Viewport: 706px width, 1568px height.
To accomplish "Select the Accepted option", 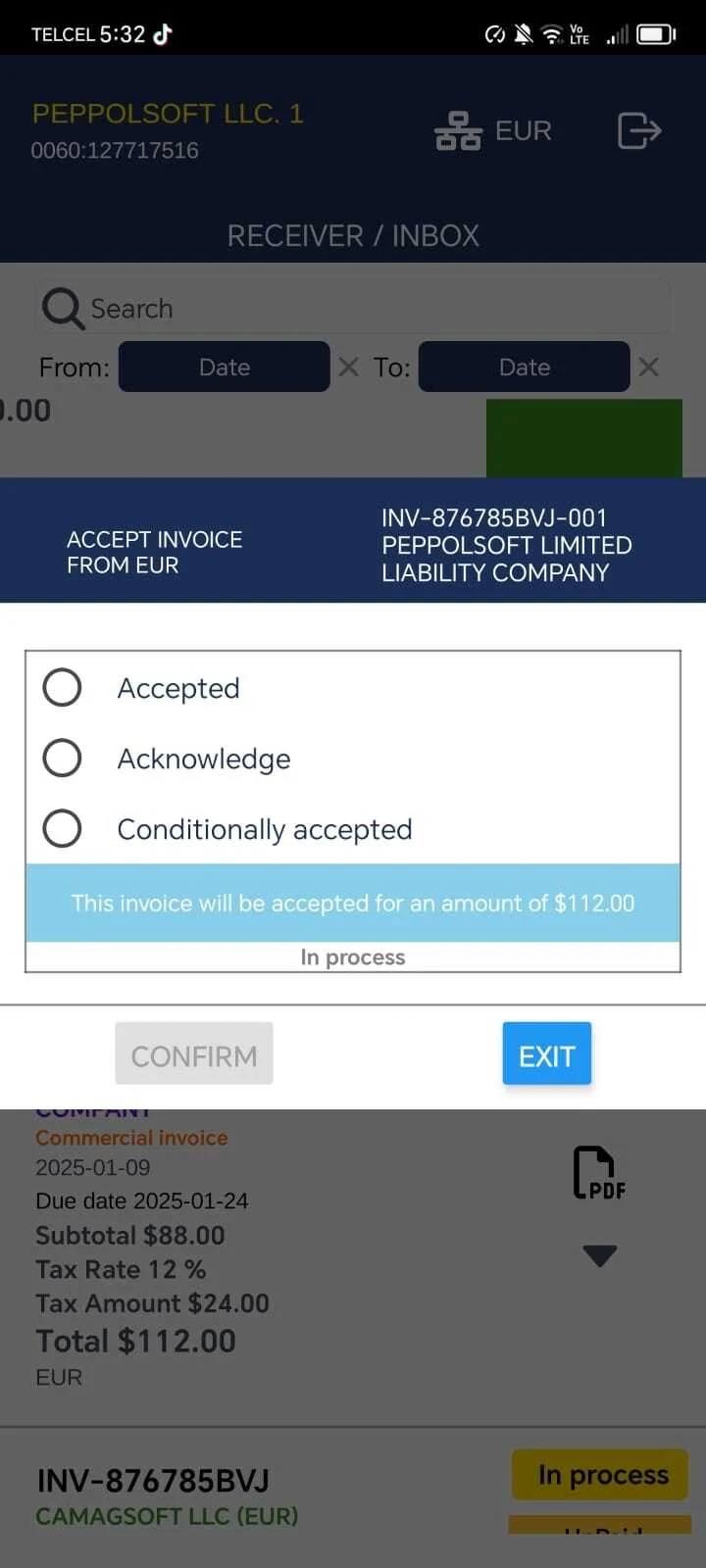I will tap(62, 688).
